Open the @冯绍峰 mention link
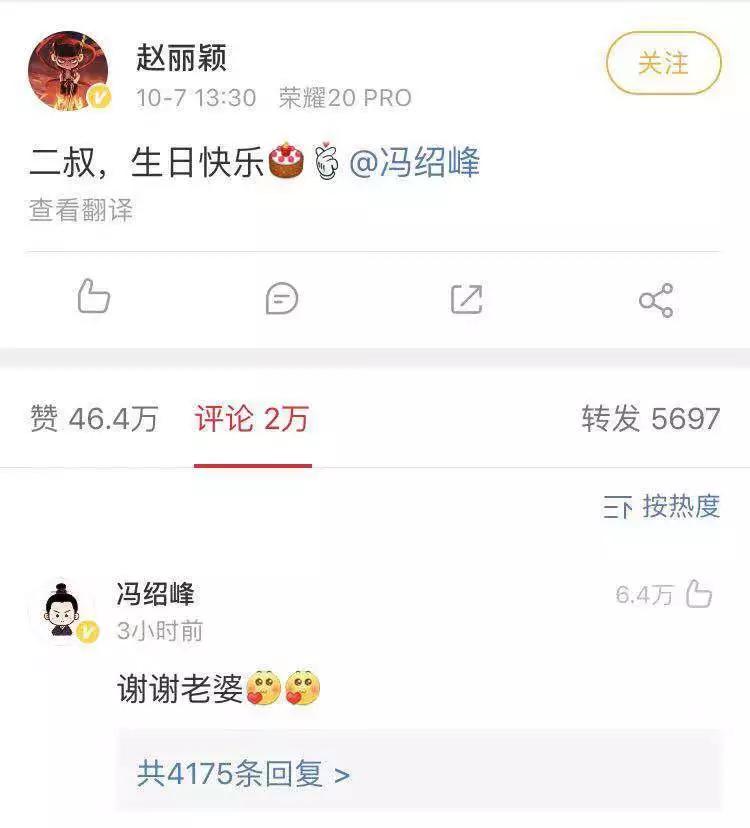 (x=414, y=163)
